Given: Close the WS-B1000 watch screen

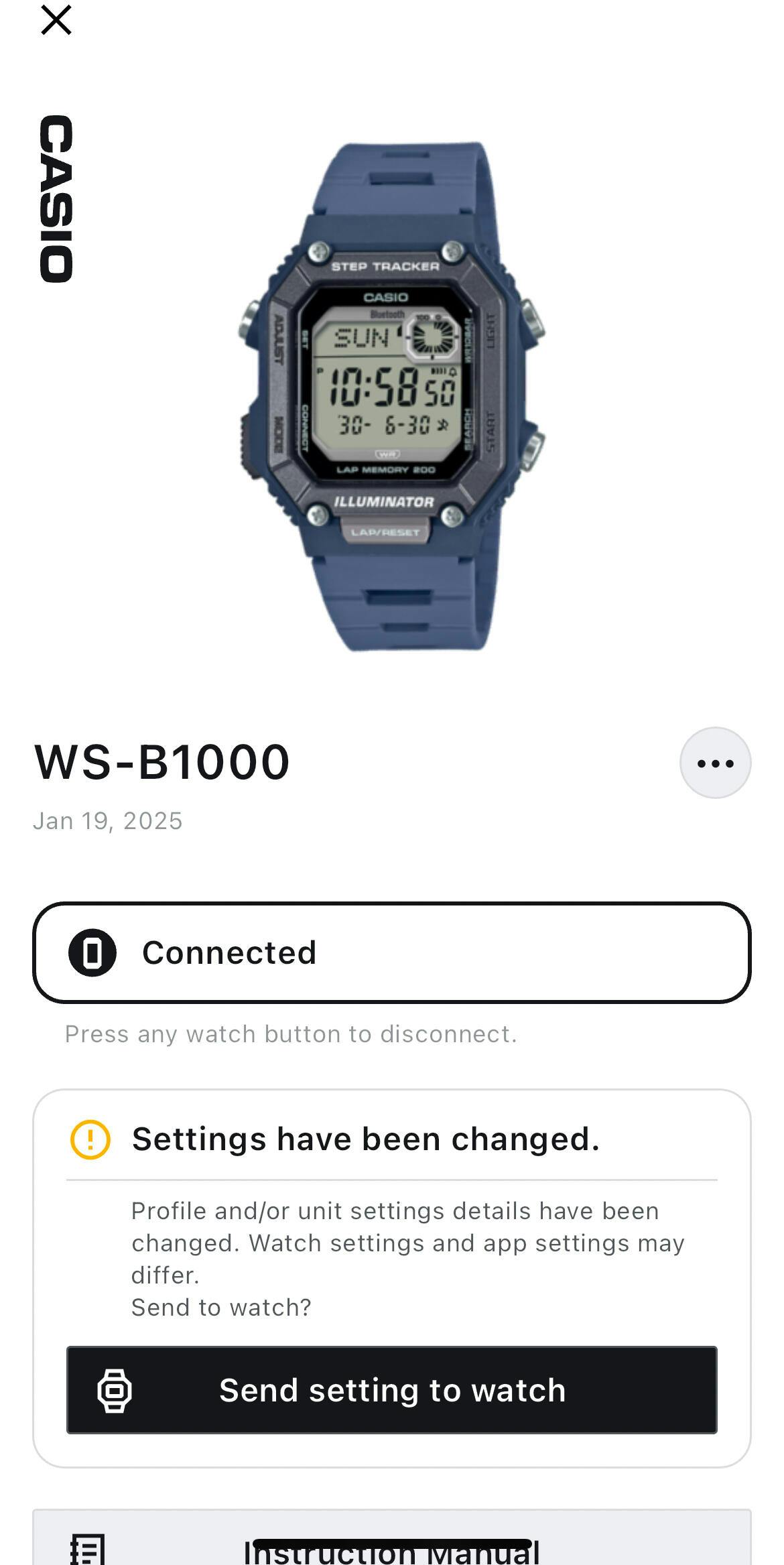Looking at the screenshot, I should [56, 20].
